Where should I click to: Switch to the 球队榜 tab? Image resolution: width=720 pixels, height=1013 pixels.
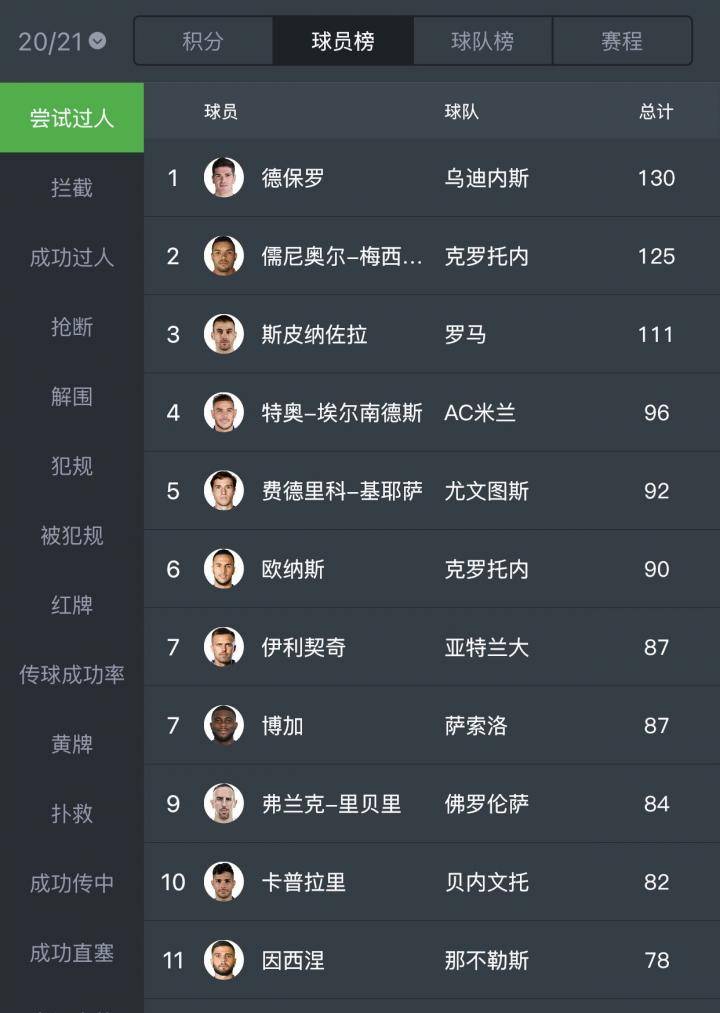(x=483, y=41)
